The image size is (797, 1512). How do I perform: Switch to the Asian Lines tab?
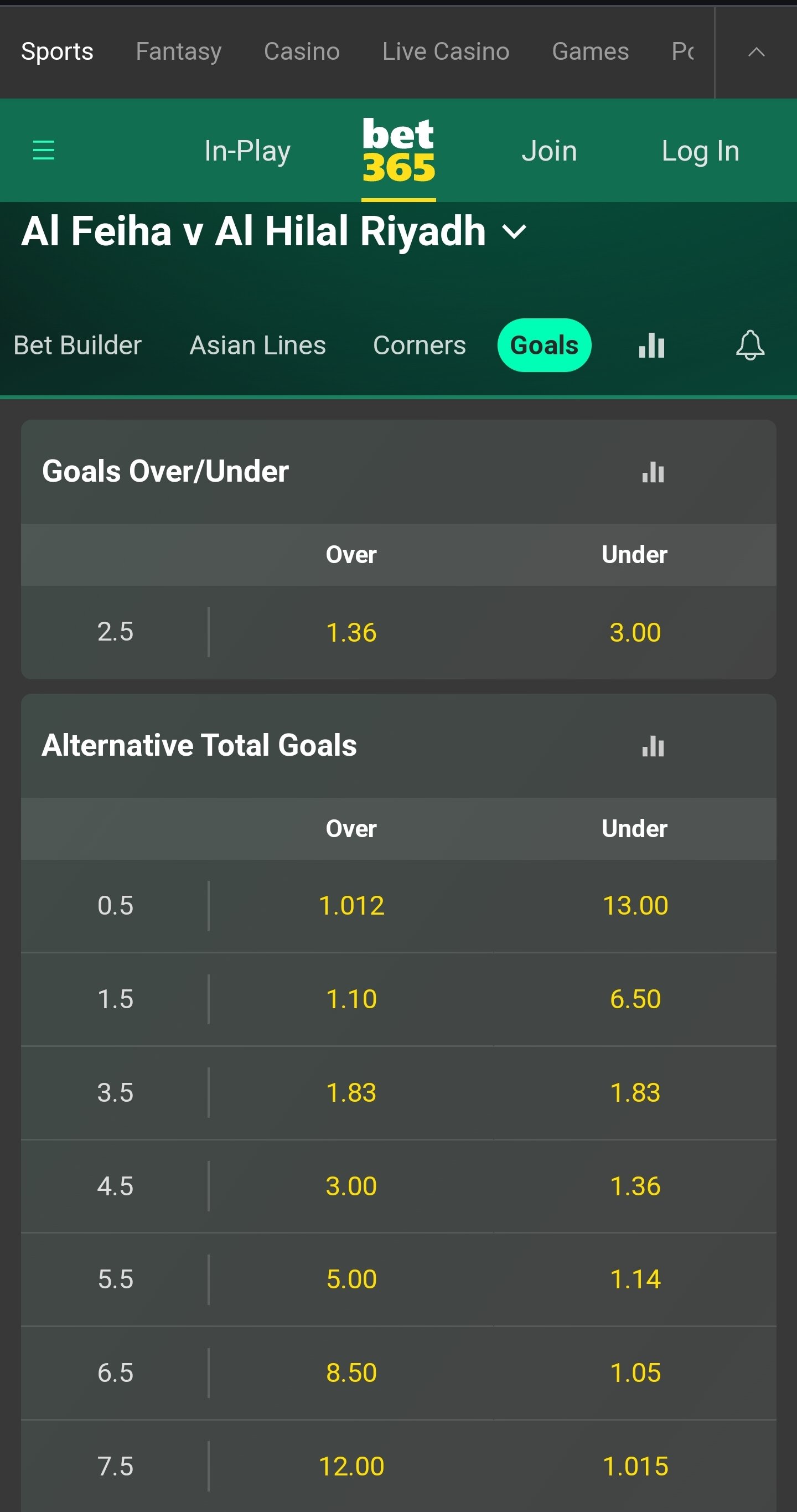pos(257,345)
